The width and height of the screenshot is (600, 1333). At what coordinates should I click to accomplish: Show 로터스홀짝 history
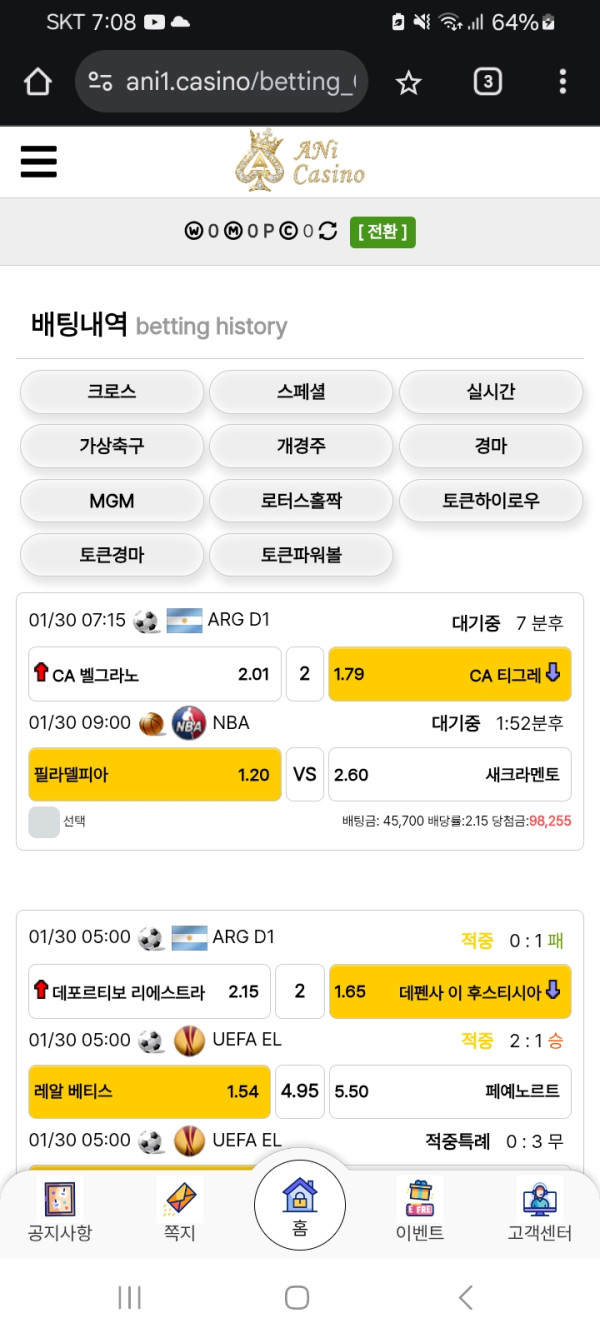301,501
